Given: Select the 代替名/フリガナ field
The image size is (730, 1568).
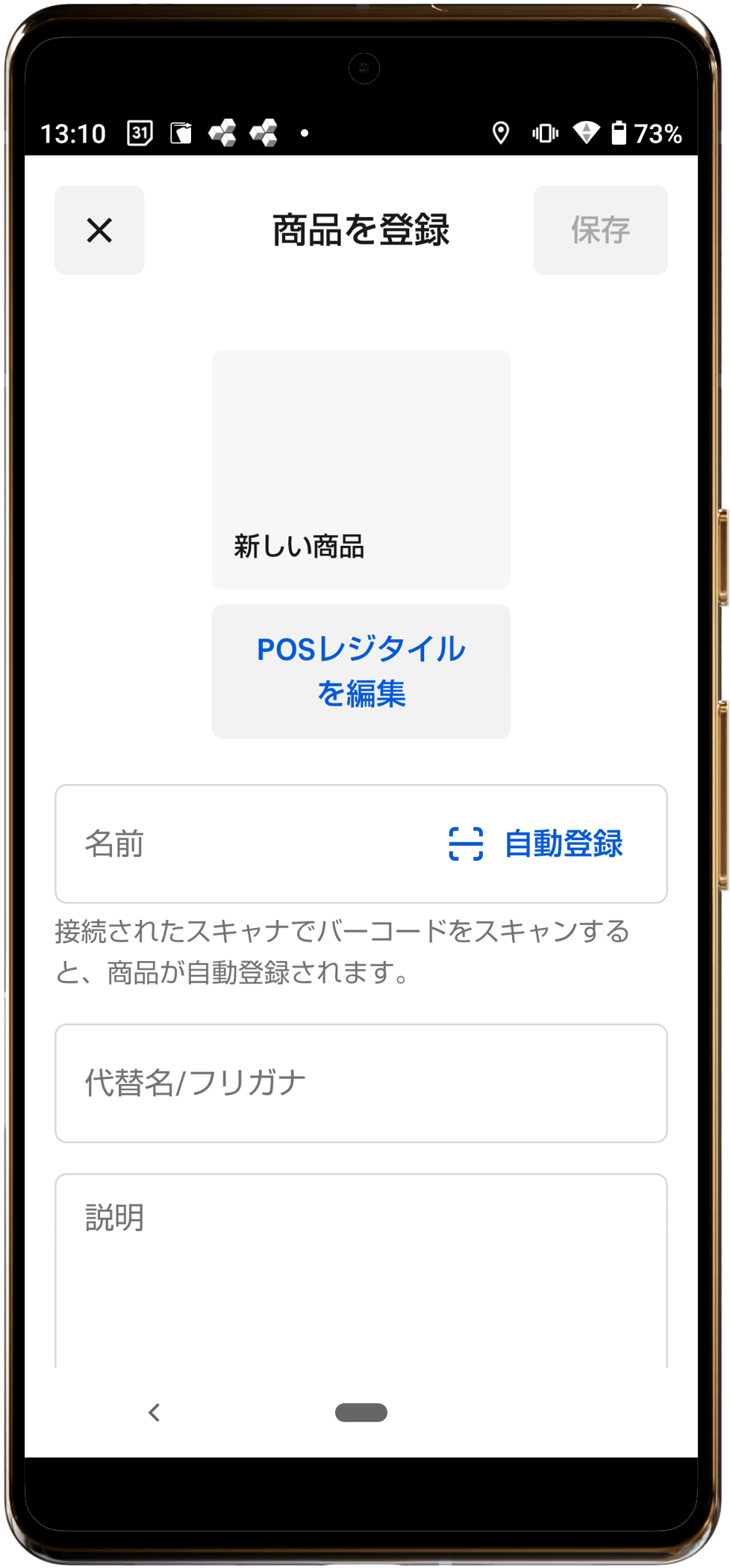Looking at the screenshot, I should (361, 1083).
